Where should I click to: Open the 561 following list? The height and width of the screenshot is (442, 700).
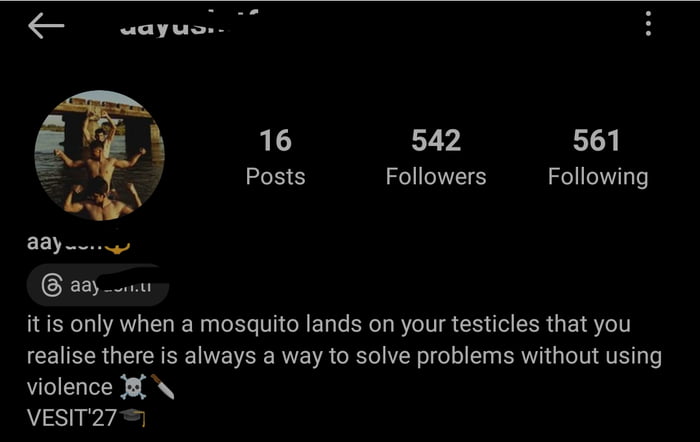[x=597, y=158]
